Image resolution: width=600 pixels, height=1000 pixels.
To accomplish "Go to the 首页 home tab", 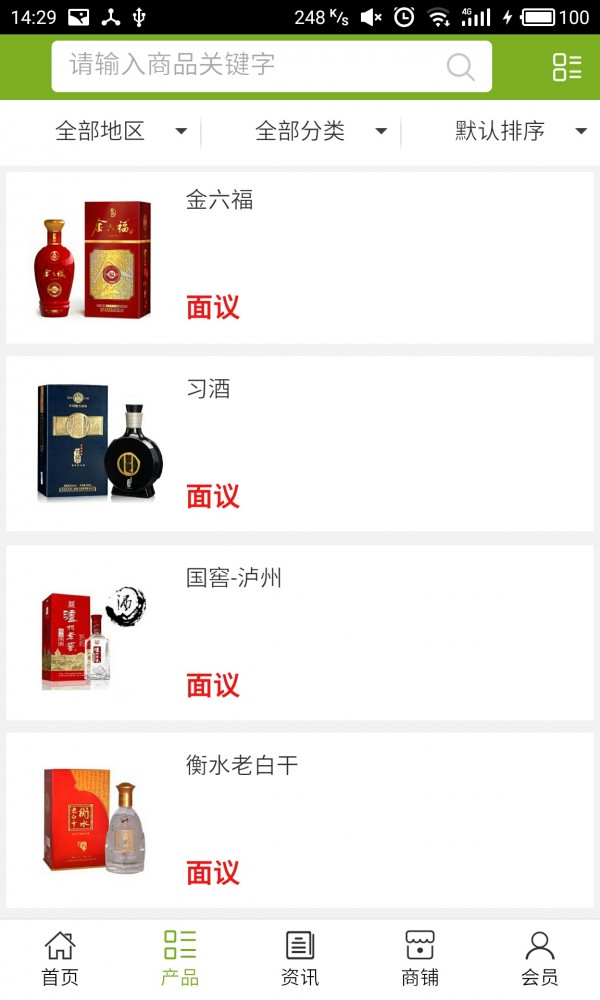I will coord(60,958).
